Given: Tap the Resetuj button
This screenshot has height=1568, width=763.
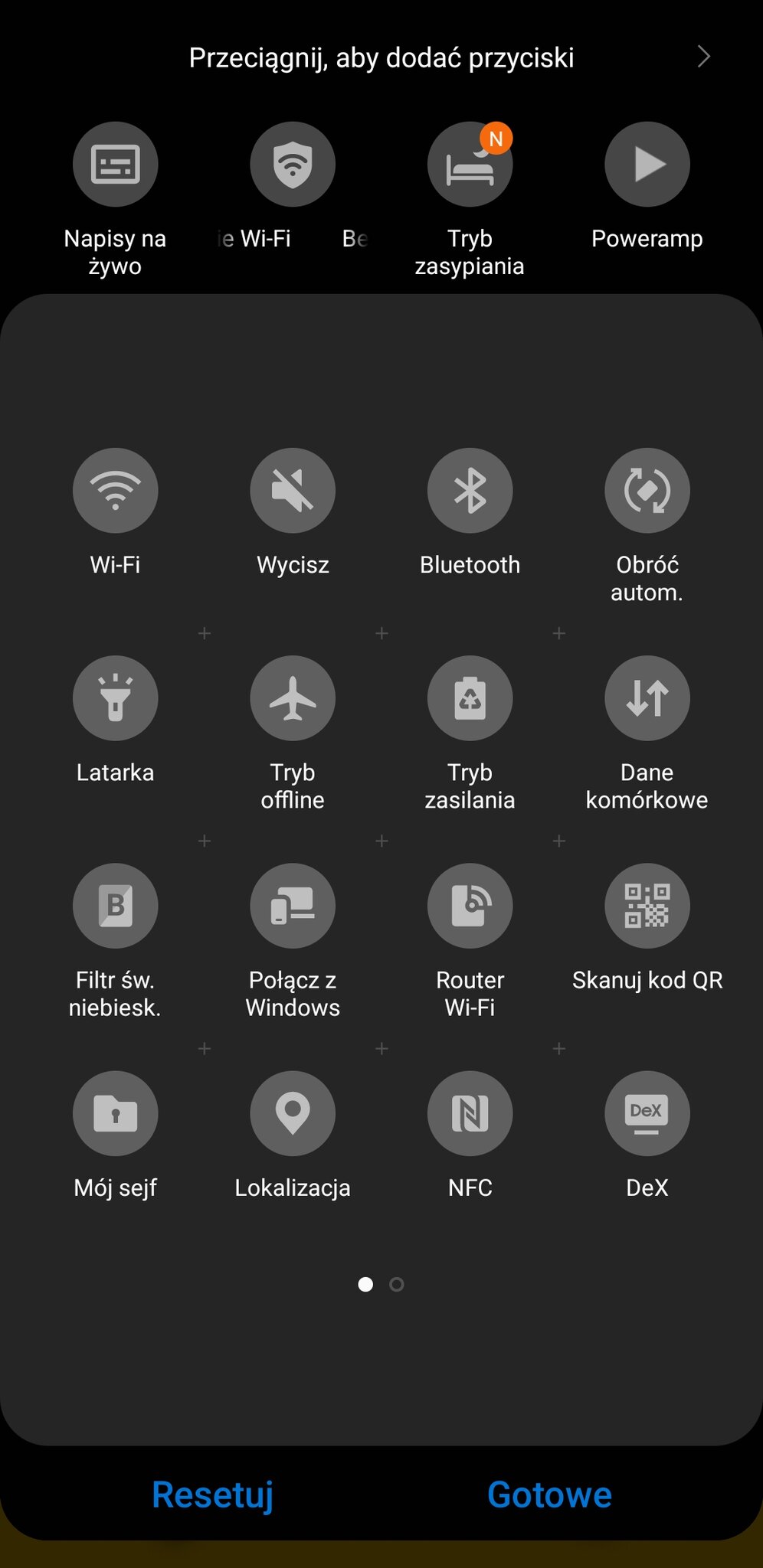Looking at the screenshot, I should 212,1495.
